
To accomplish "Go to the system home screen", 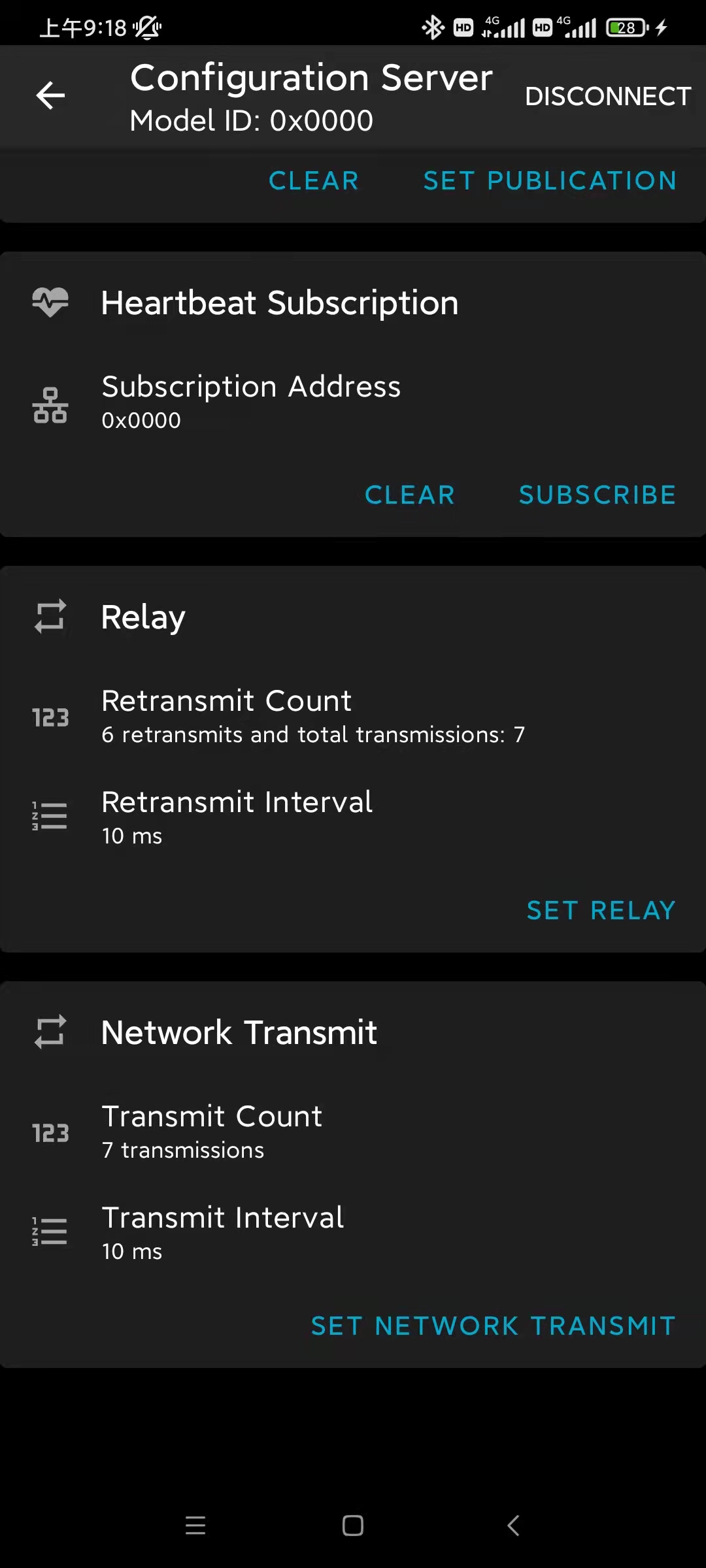I will [x=353, y=1526].
